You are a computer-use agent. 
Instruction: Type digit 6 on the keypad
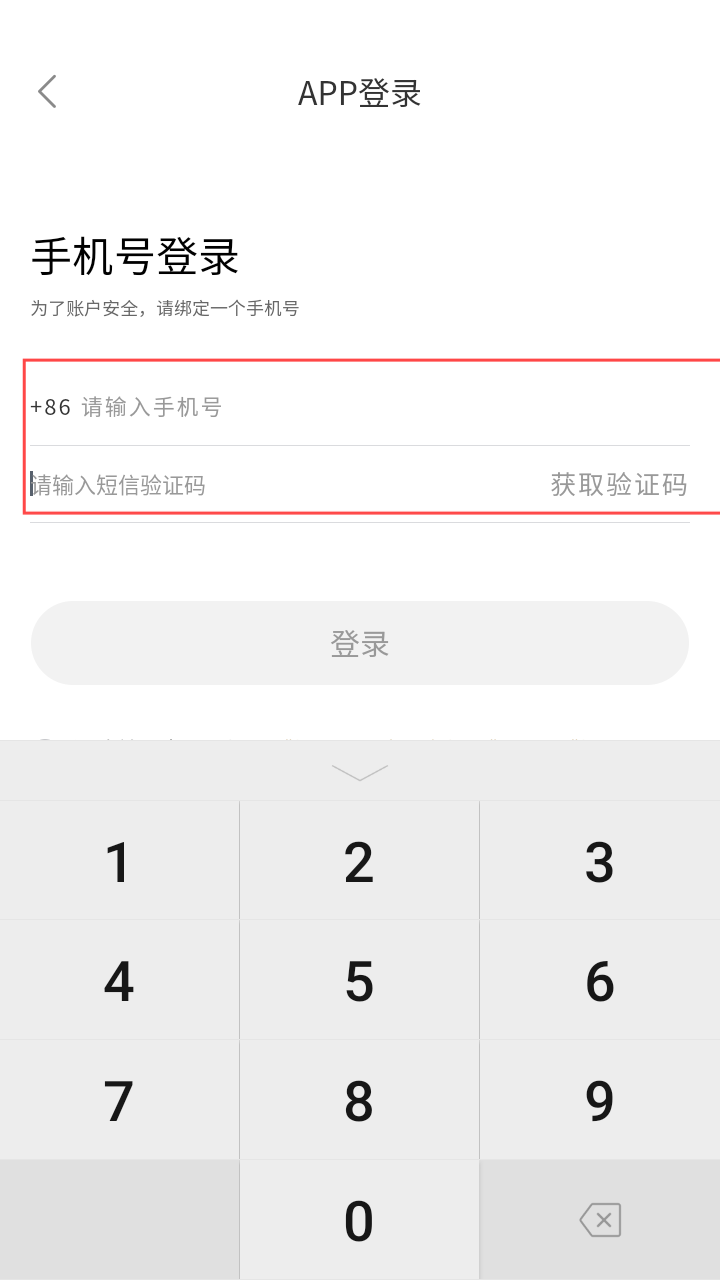599,981
